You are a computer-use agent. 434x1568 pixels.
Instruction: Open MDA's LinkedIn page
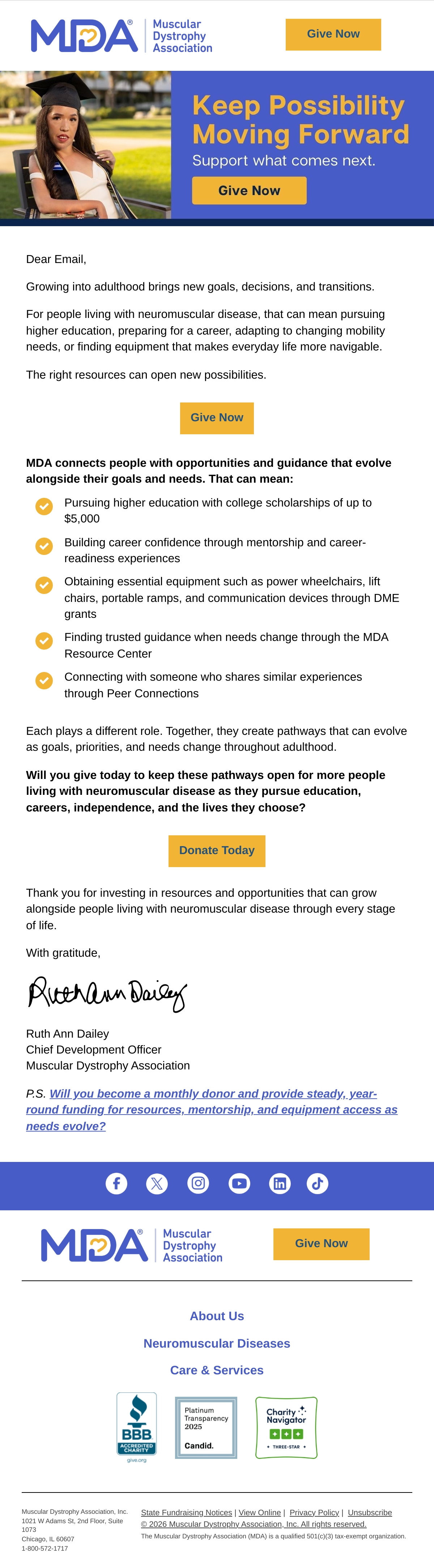280,1183
